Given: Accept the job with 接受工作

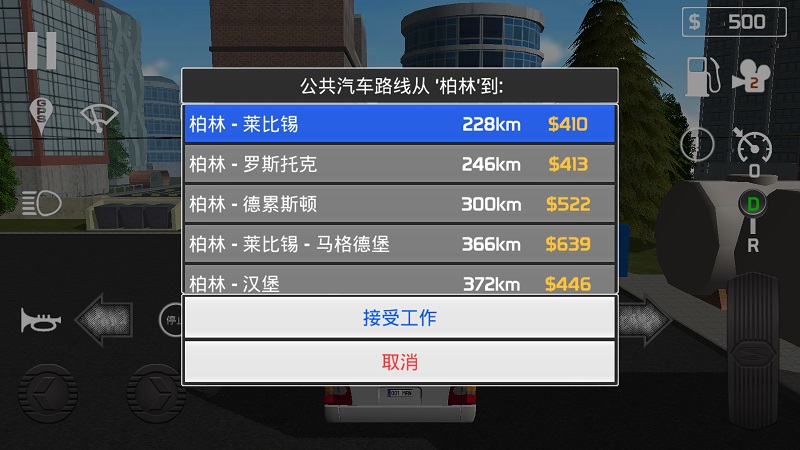Looking at the screenshot, I should tap(399, 318).
